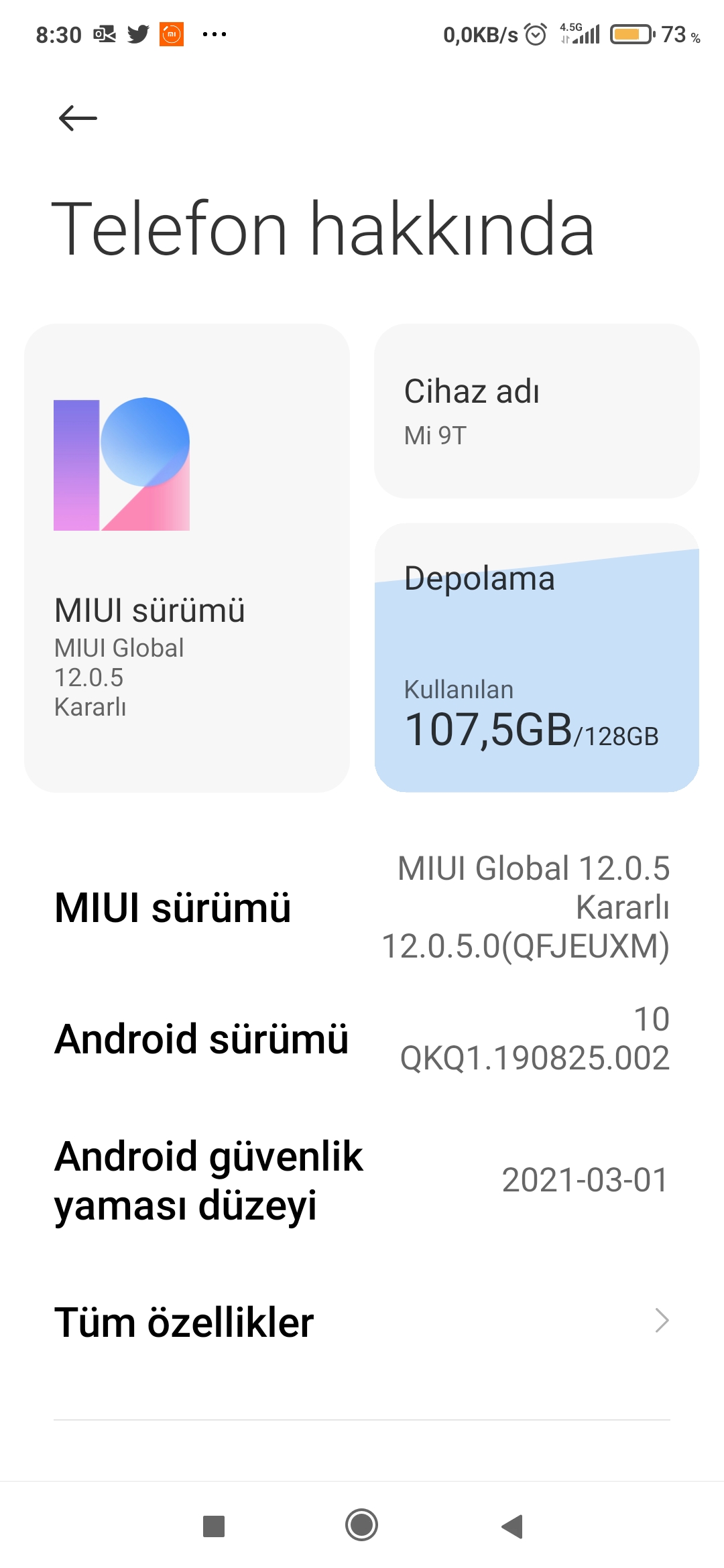
Task: Tap the Android sürümü row
Action: click(362, 1039)
